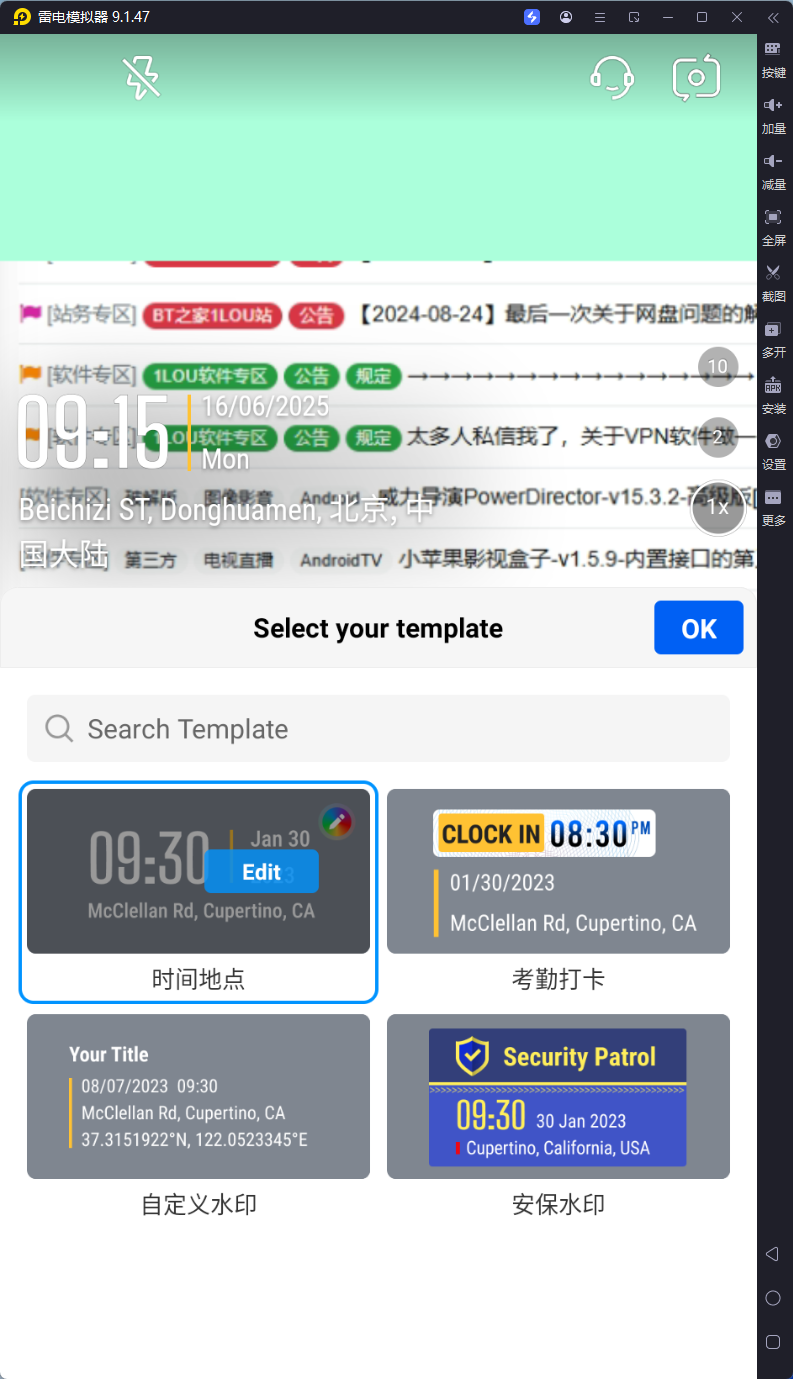The width and height of the screenshot is (793, 1379).
Task: Edit the 时间地点 template
Action: (261, 872)
